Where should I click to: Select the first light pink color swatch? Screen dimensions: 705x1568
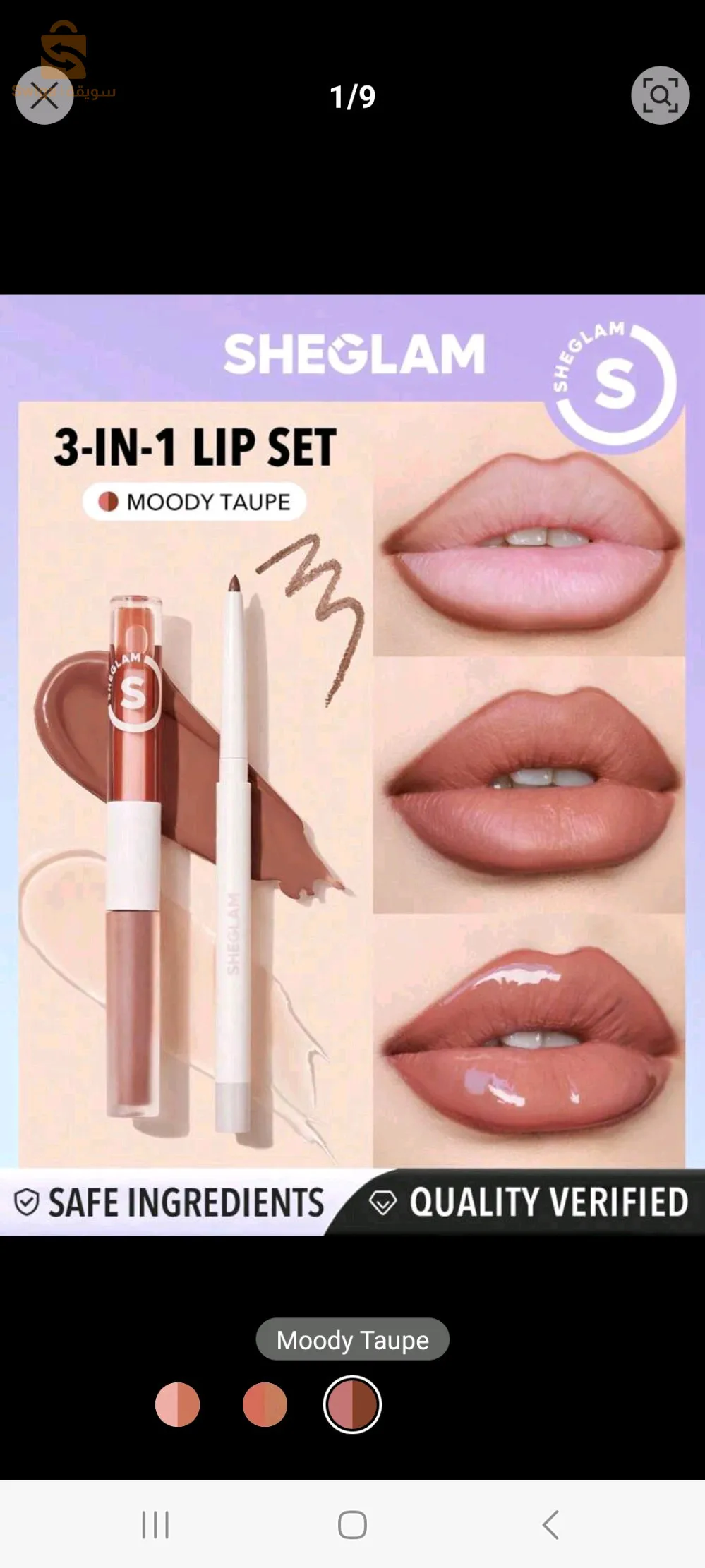(177, 1404)
